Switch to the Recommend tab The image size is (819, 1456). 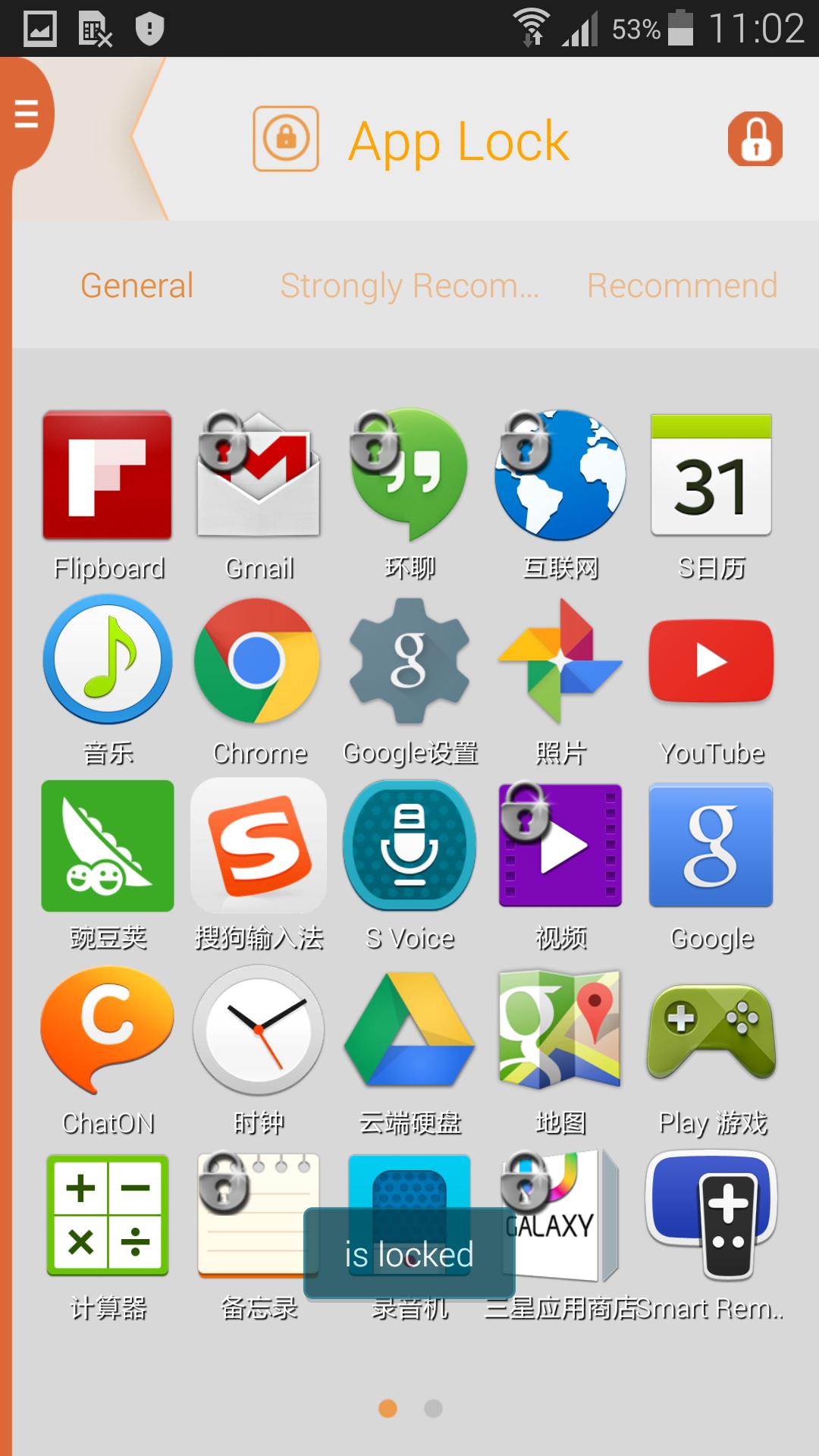[x=682, y=286]
